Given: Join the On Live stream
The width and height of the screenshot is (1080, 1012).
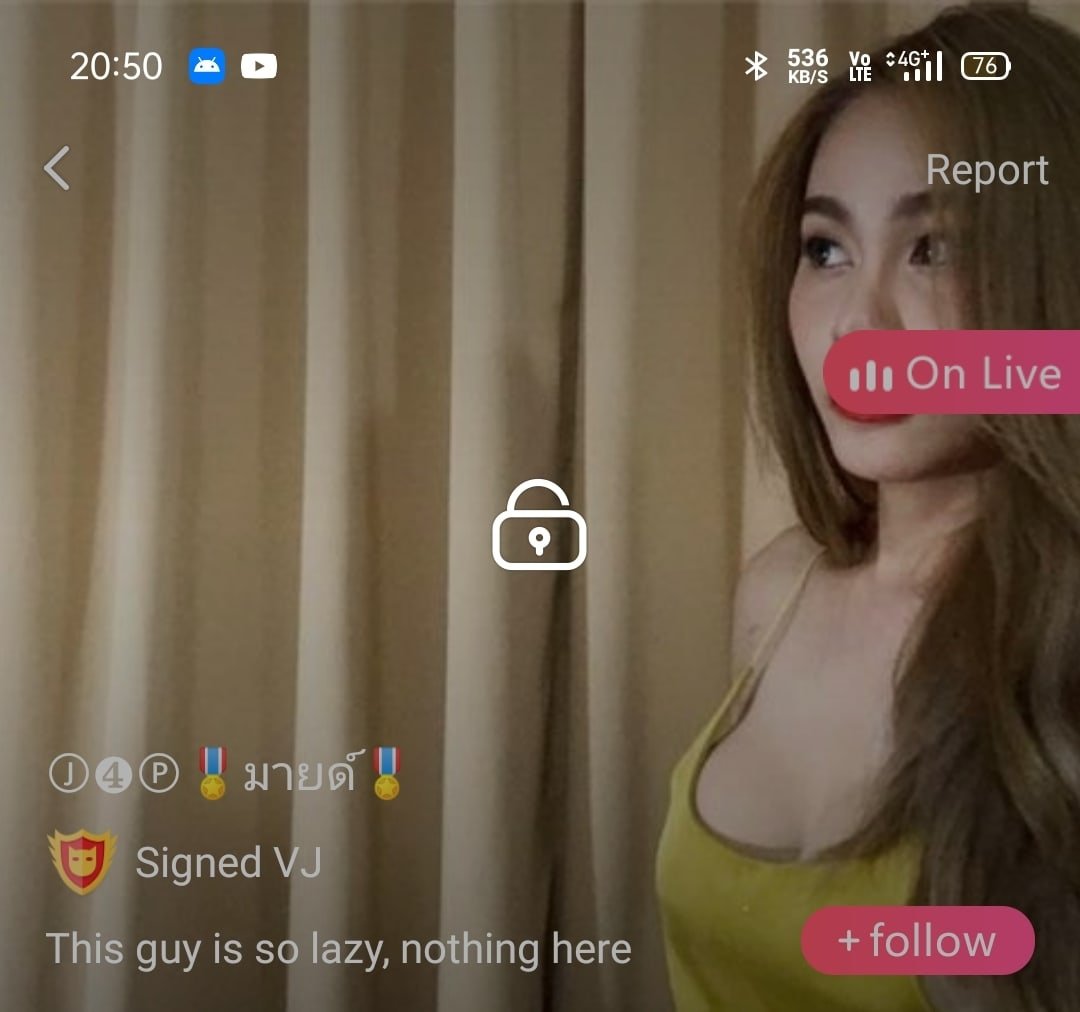Looking at the screenshot, I should point(952,374).
